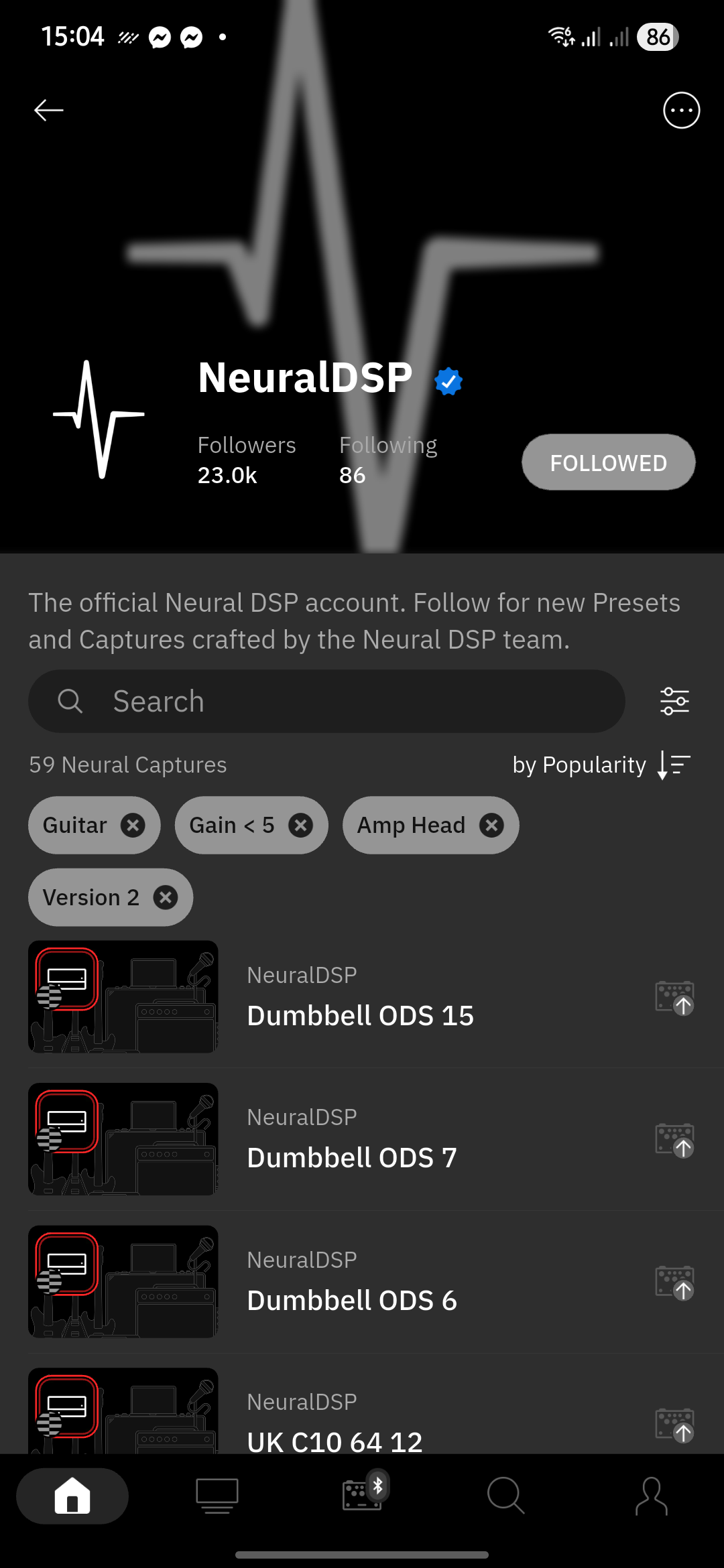Dismiss the Version 2 filter chip
The height and width of the screenshot is (1568, 724).
166,897
